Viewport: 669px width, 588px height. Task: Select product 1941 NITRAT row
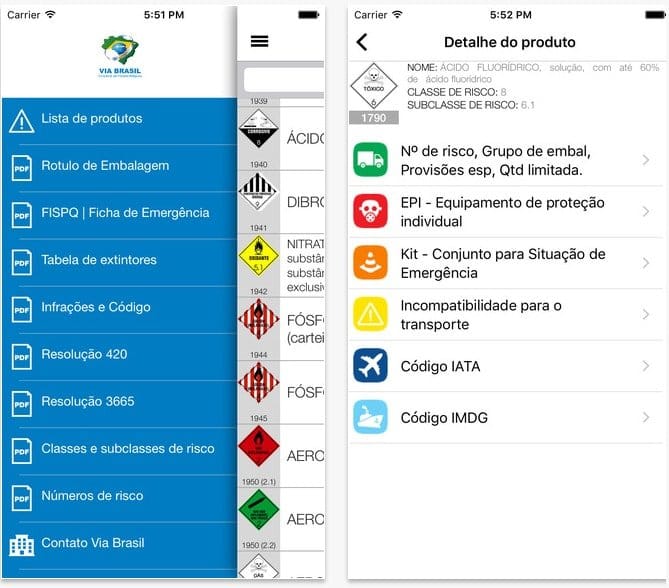[x=281, y=265]
